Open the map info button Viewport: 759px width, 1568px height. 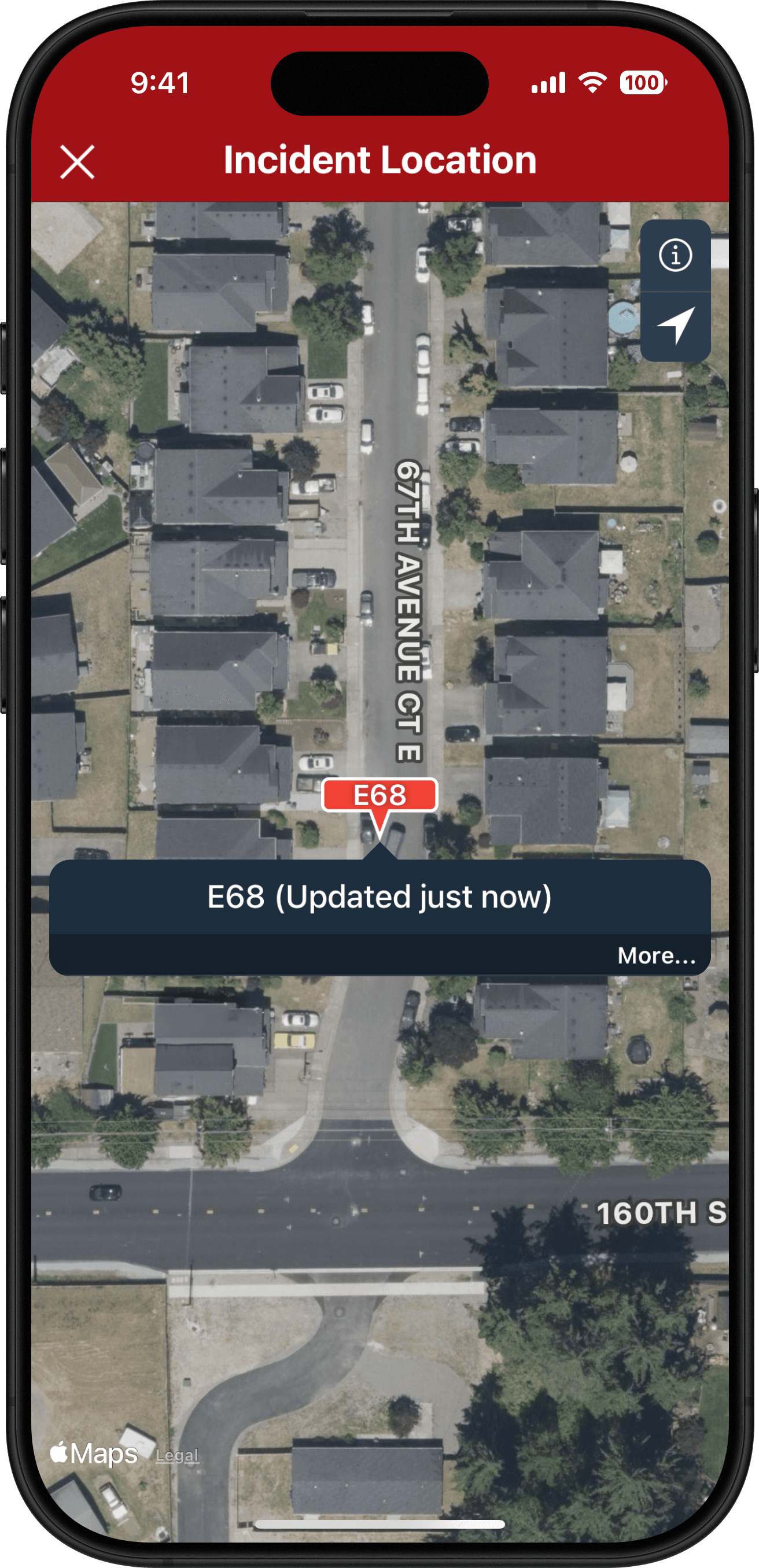[x=675, y=255]
